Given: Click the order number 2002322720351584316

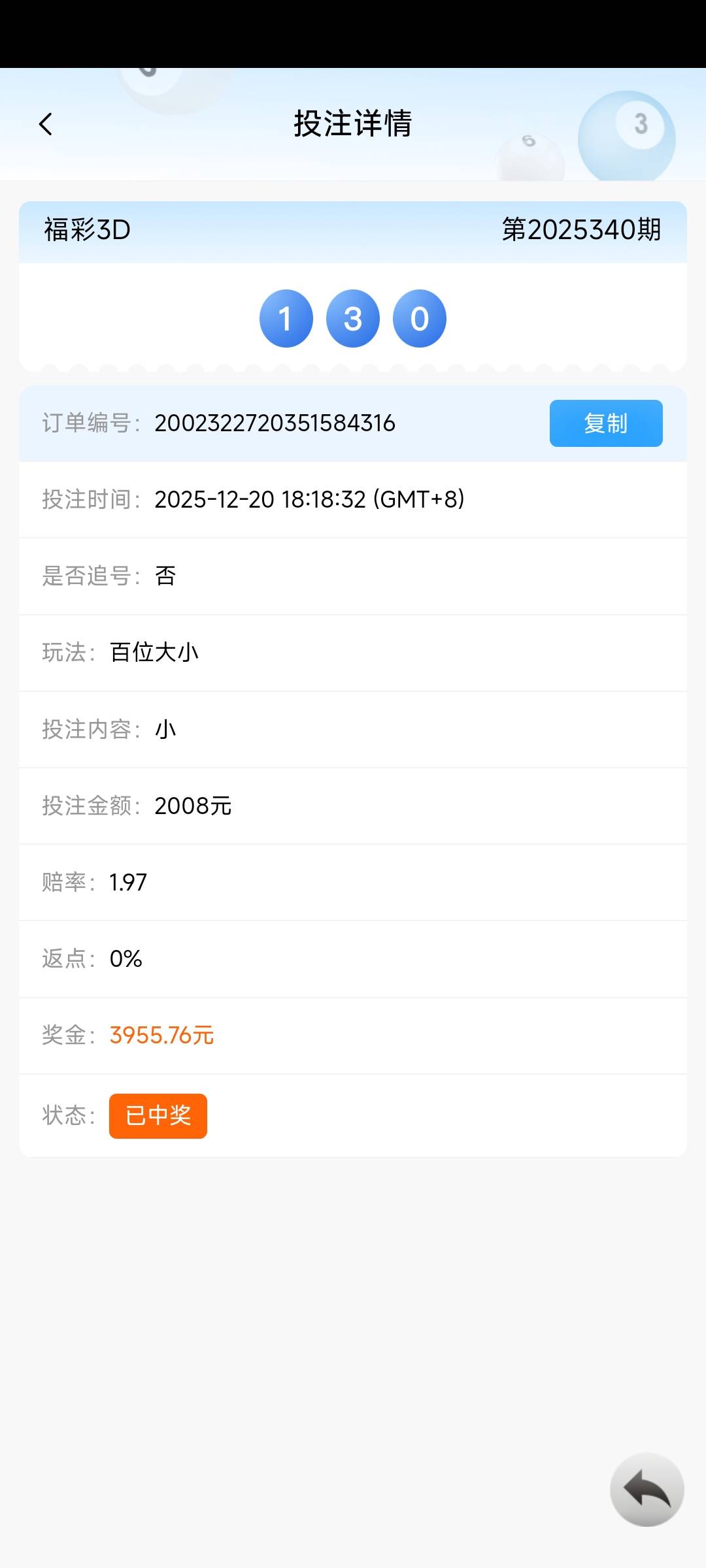Looking at the screenshot, I should pyautogui.click(x=275, y=423).
